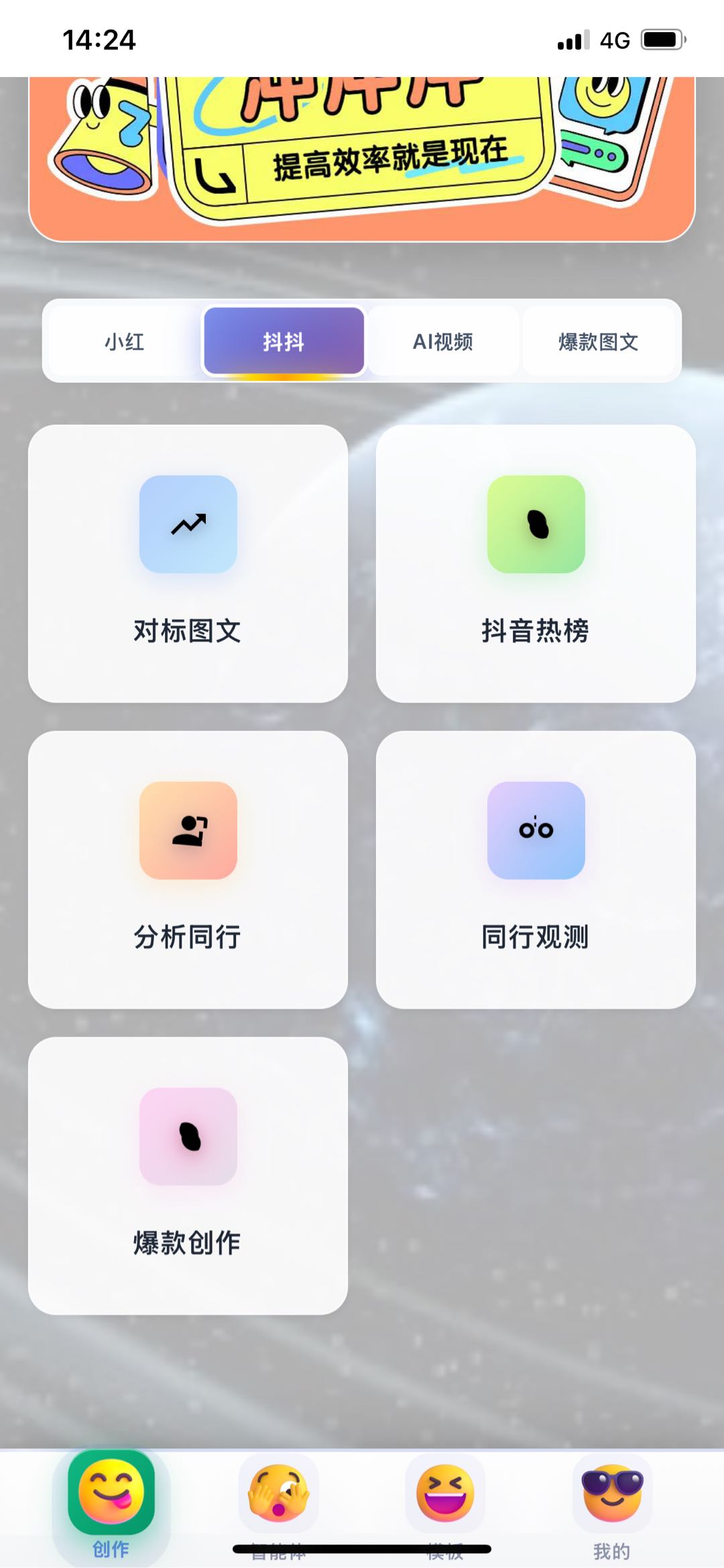Open the 同行观测 binoculars icon

[x=536, y=830]
